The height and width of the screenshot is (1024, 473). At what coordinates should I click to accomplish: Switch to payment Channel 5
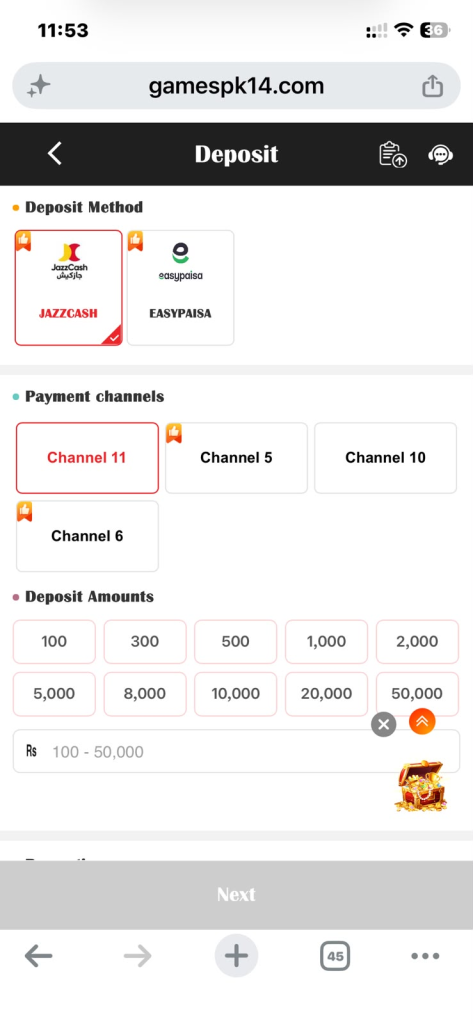point(236,458)
